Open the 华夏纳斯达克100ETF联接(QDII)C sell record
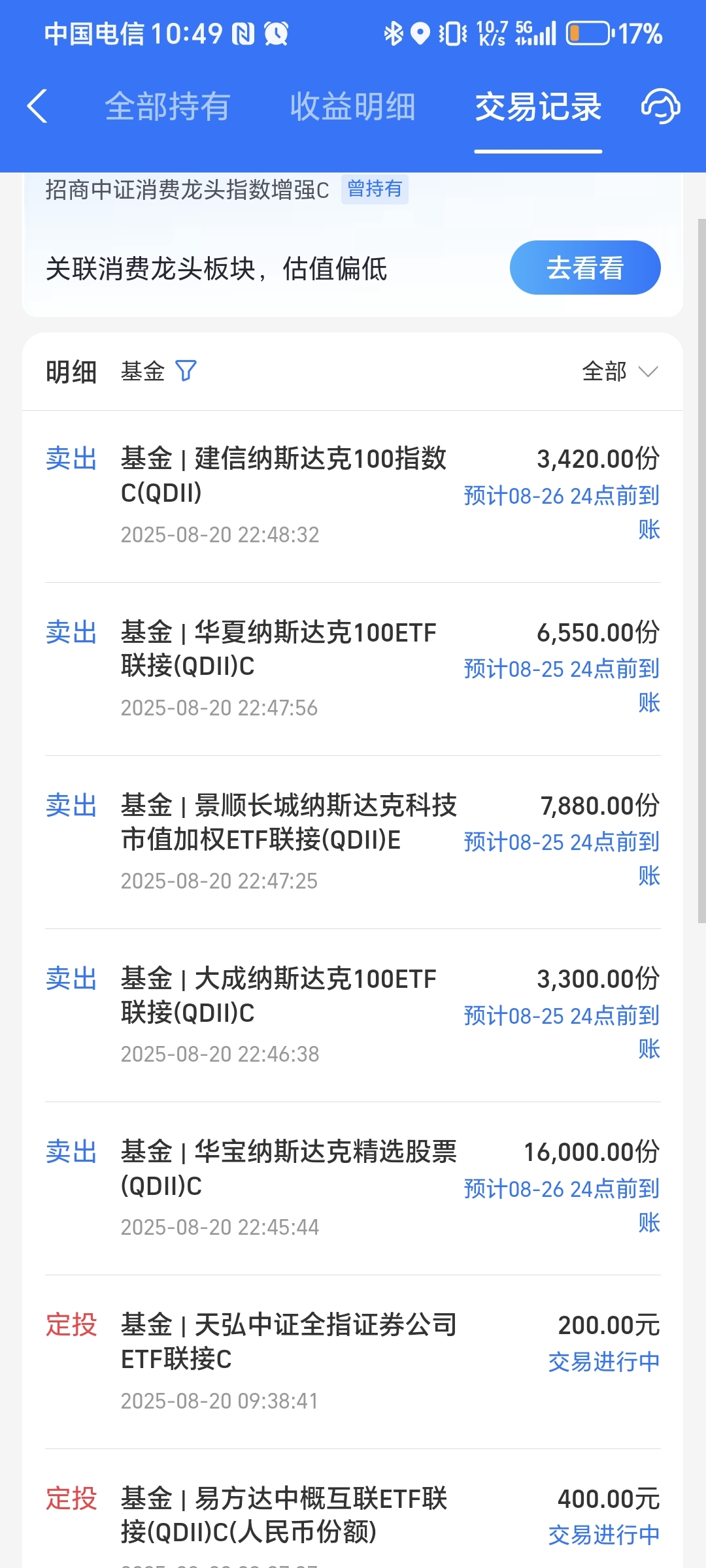 pyautogui.click(x=353, y=670)
